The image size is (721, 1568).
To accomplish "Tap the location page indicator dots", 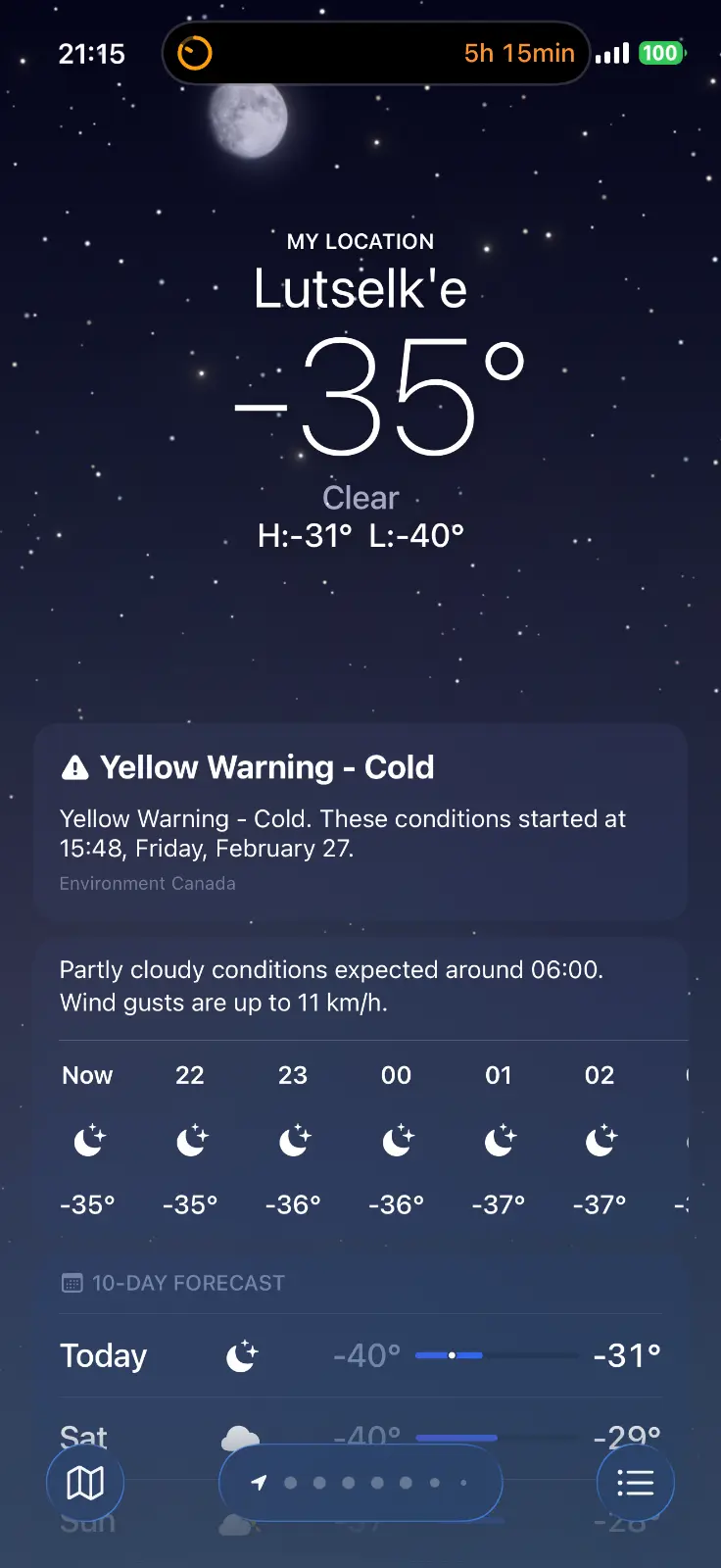I will (360, 1483).
